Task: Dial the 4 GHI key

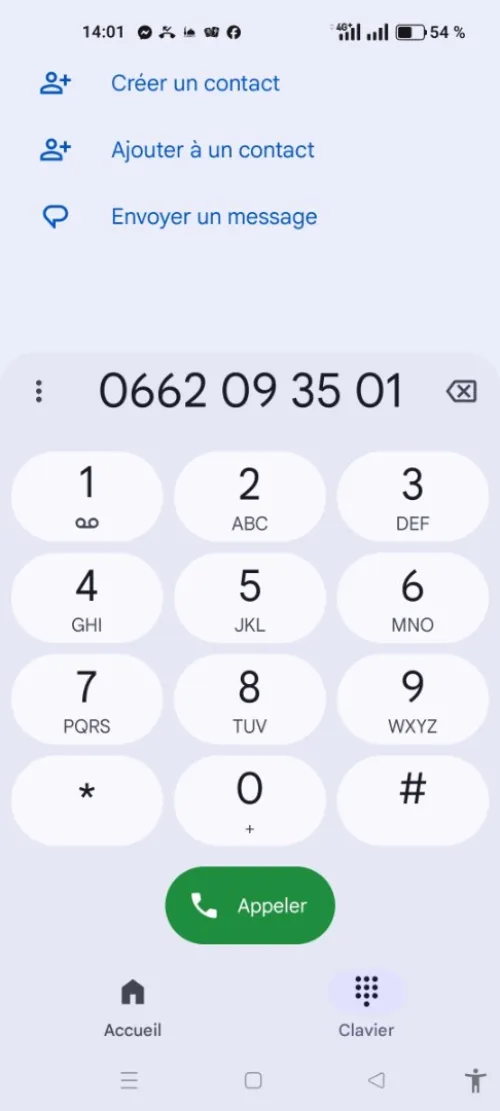Action: pos(87,598)
